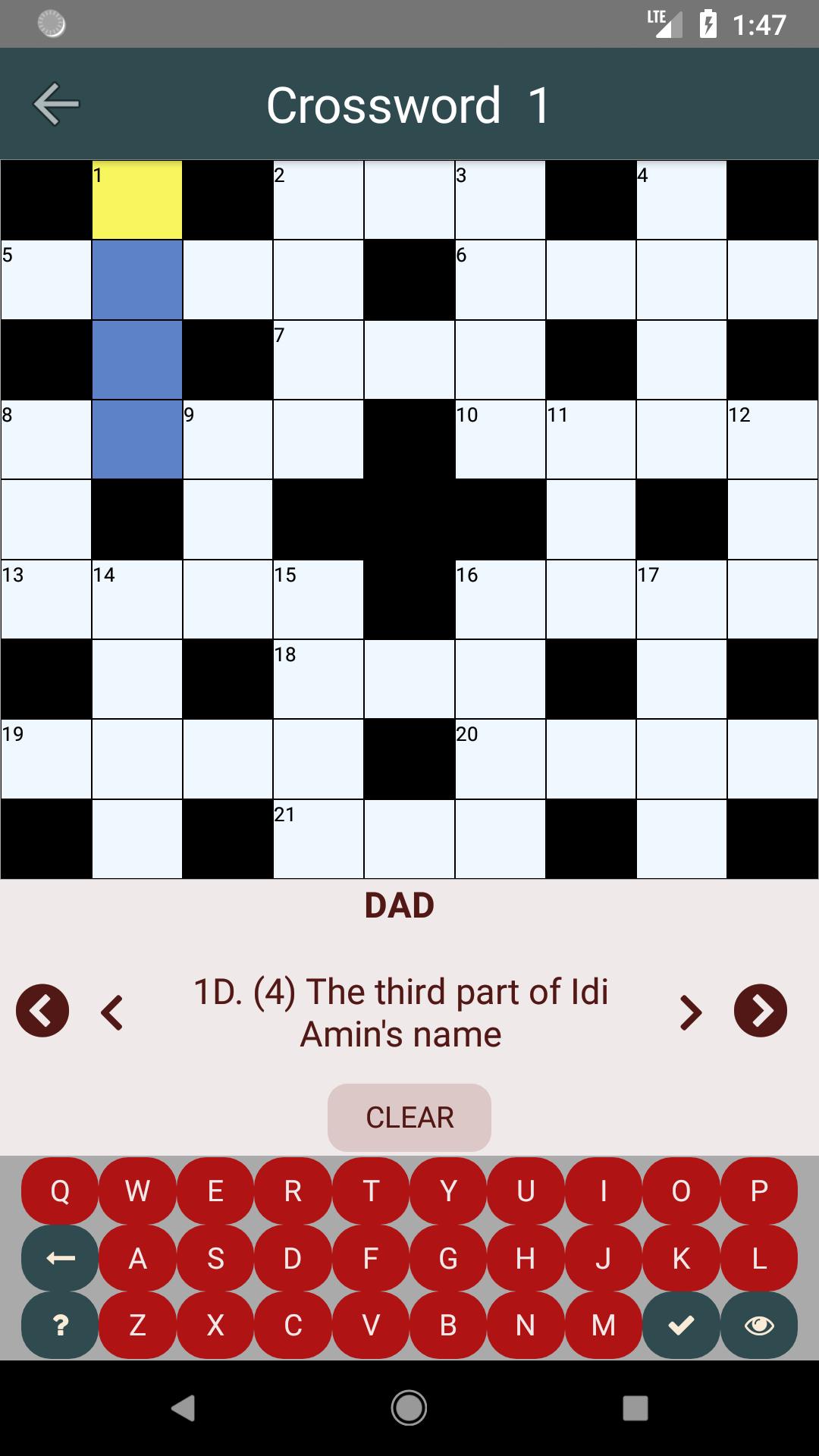
Task: Go to previous clue with plain chevron
Action: click(112, 1012)
